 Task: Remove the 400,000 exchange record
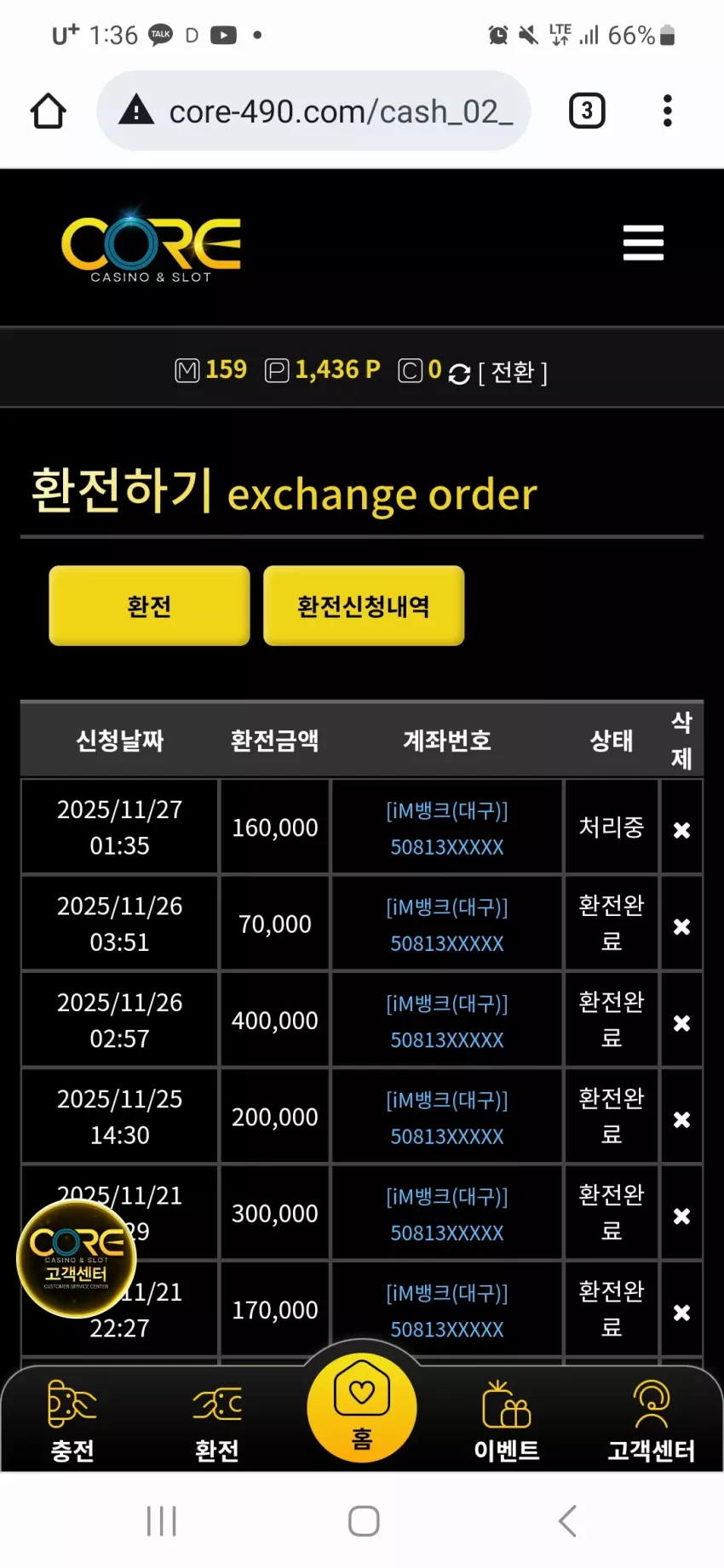point(681,1023)
